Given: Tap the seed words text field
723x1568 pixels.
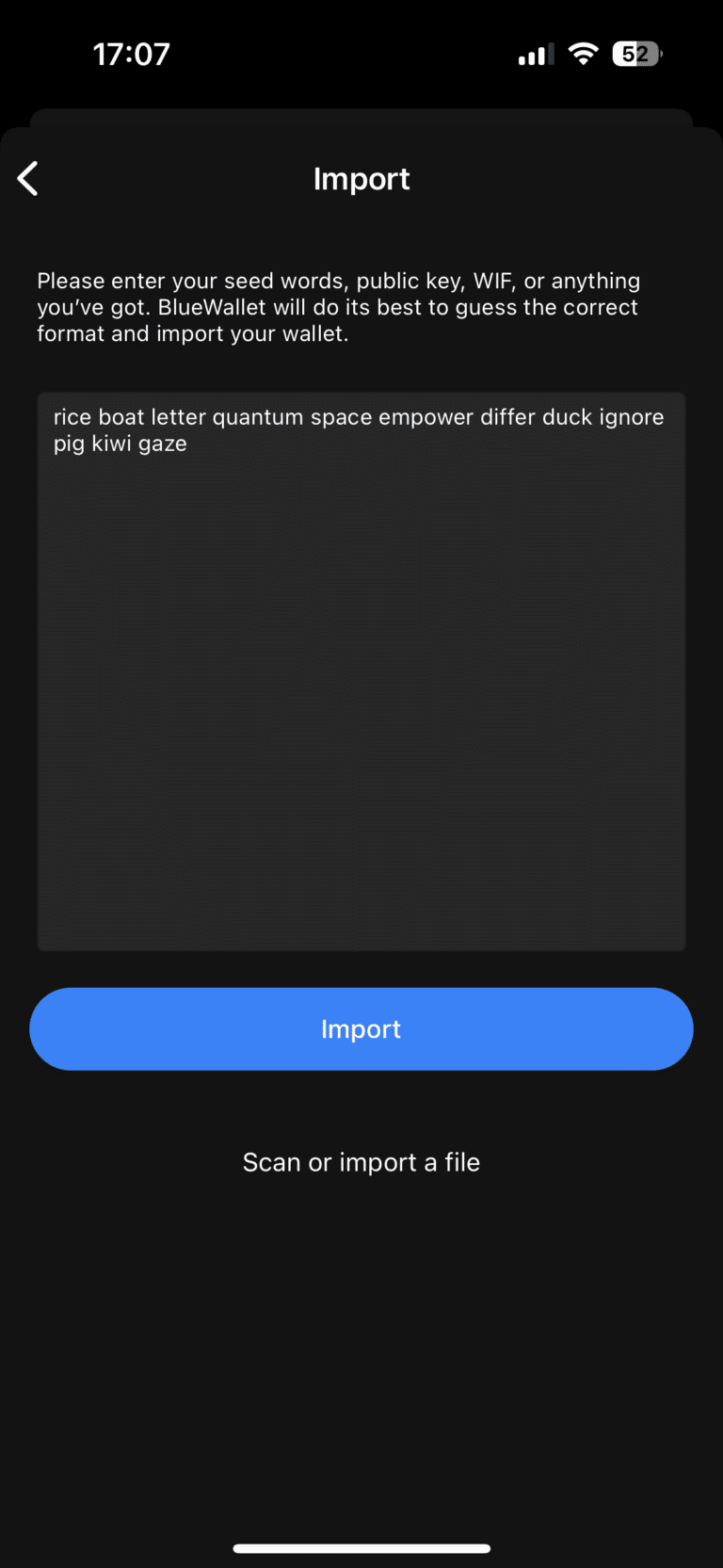Looking at the screenshot, I should point(361,671).
